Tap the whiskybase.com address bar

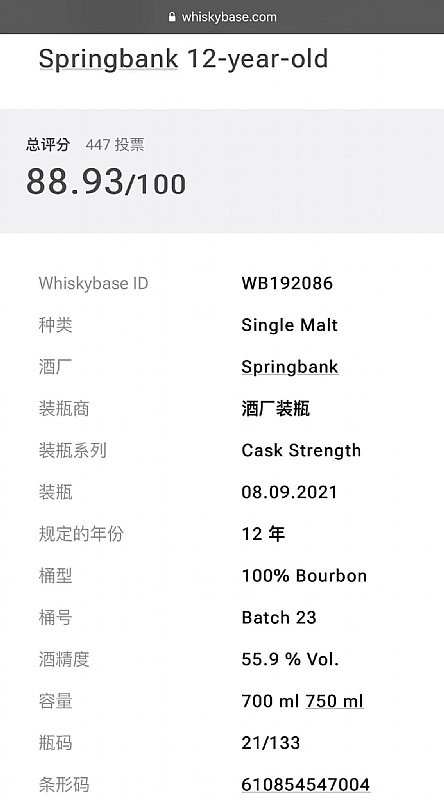coord(222,17)
